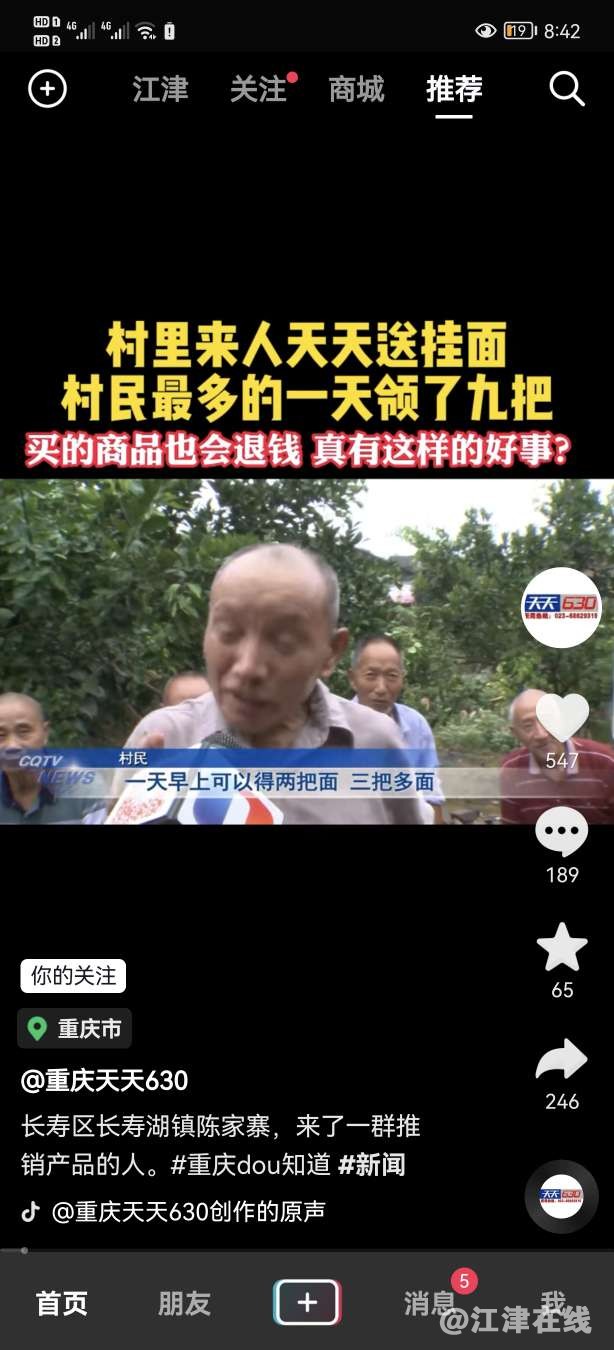The height and width of the screenshot is (1350, 614).
Task: Switch to the 关注 tab
Action: (259, 89)
